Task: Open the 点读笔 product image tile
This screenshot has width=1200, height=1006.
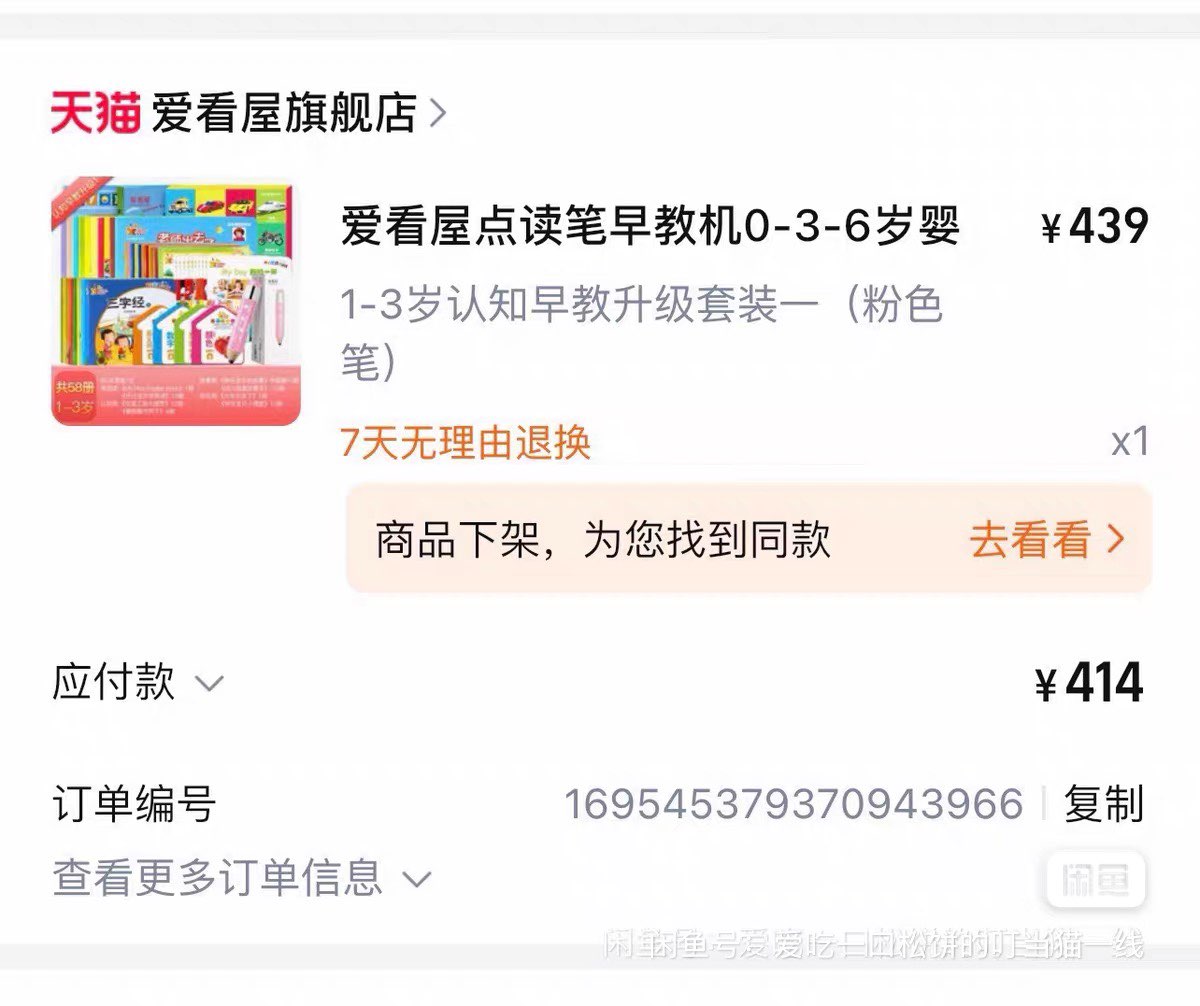Action: 176,303
